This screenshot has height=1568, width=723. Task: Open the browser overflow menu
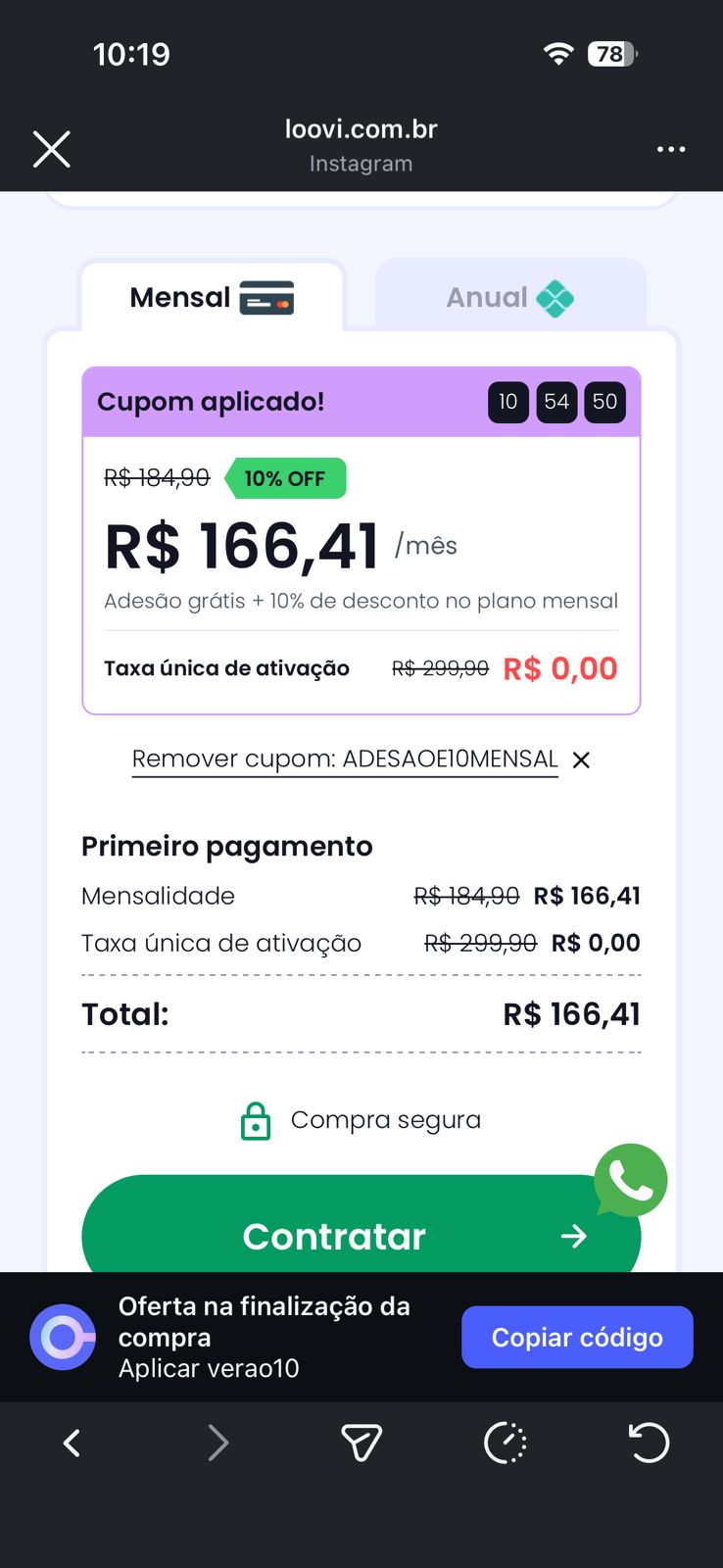(x=671, y=149)
